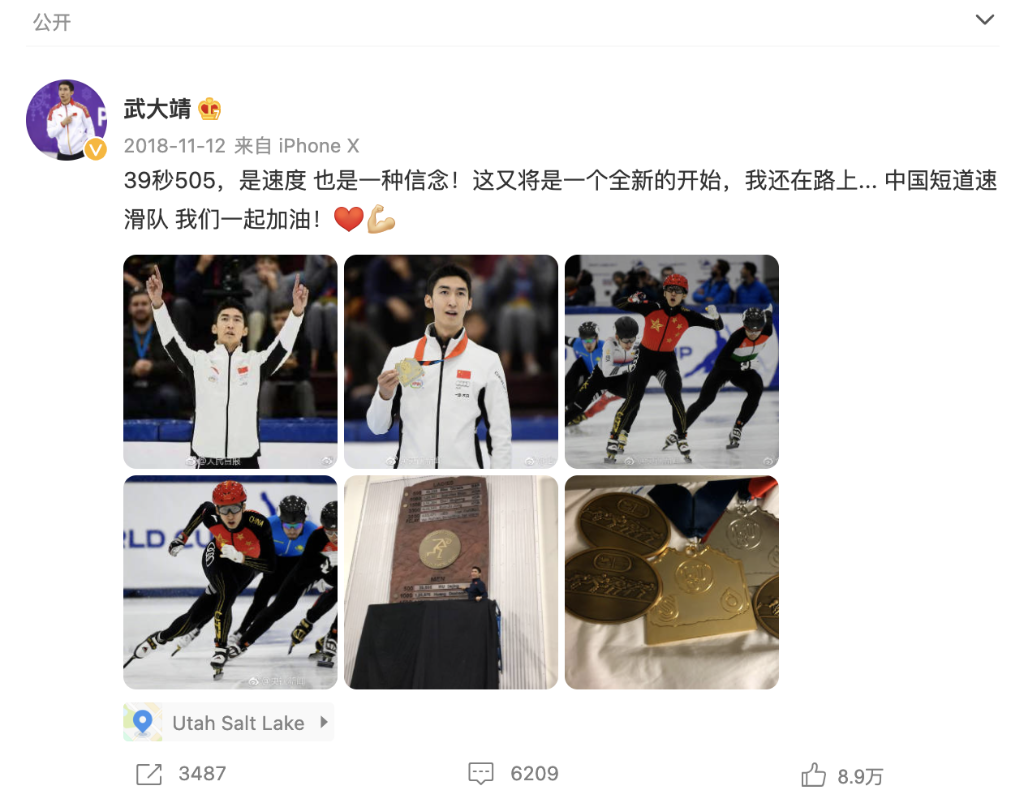View photo of the wall plaque

click(x=451, y=582)
